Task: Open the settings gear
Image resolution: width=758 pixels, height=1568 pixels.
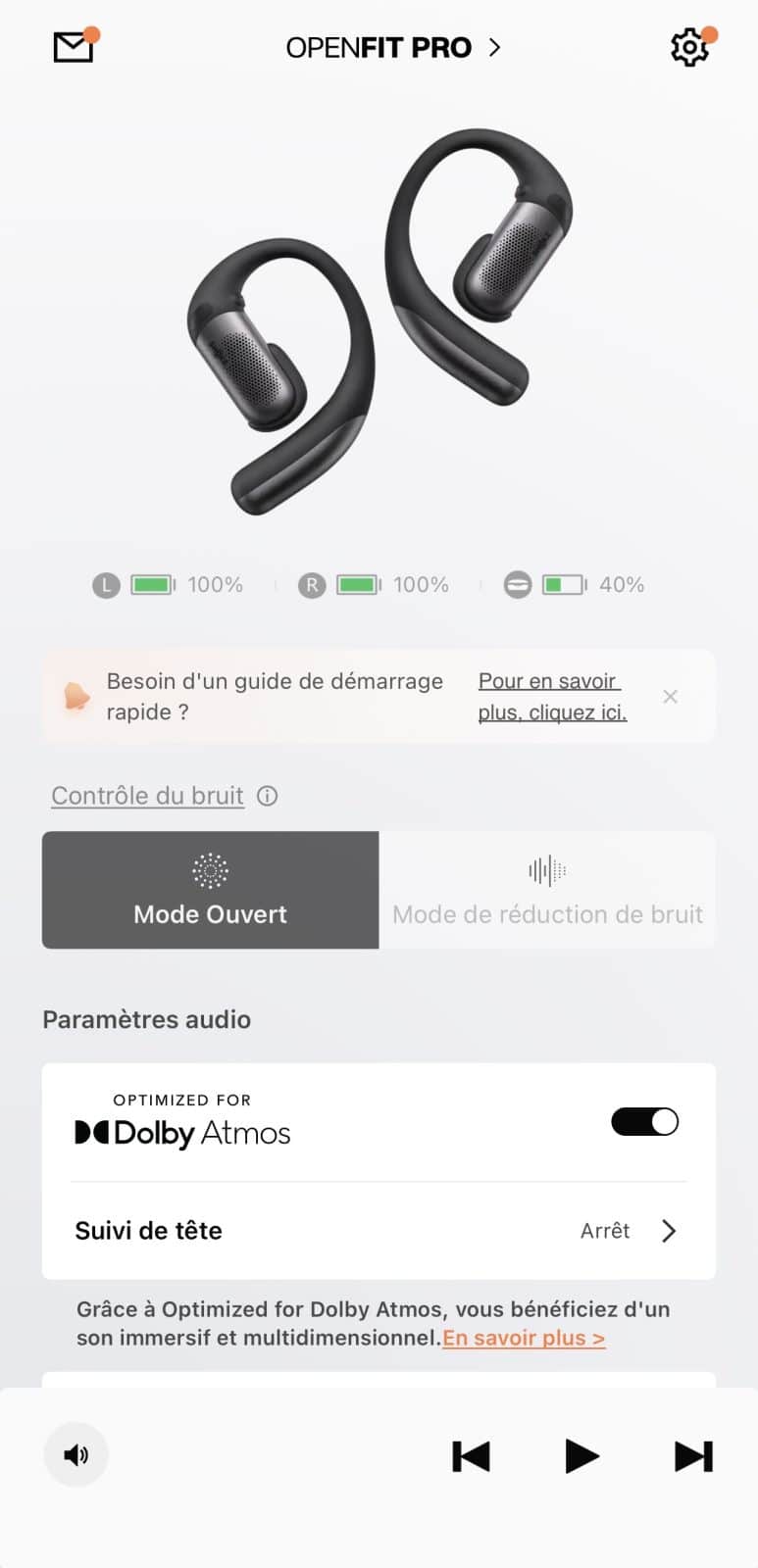Action: coord(689,46)
